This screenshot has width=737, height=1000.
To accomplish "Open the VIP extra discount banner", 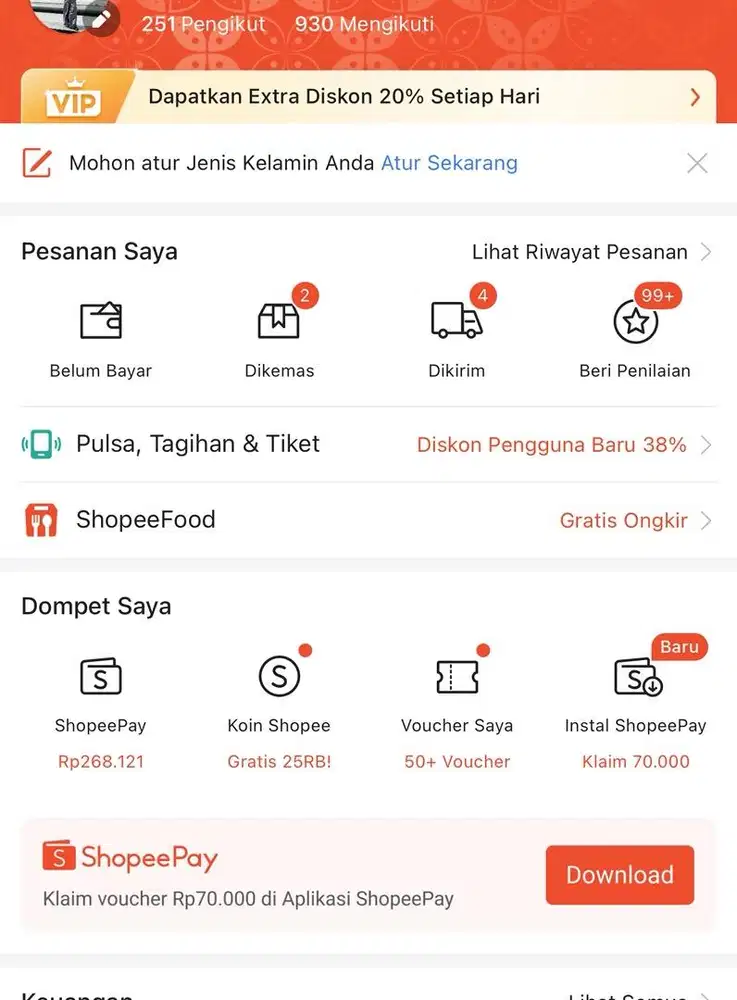I will 368,96.
